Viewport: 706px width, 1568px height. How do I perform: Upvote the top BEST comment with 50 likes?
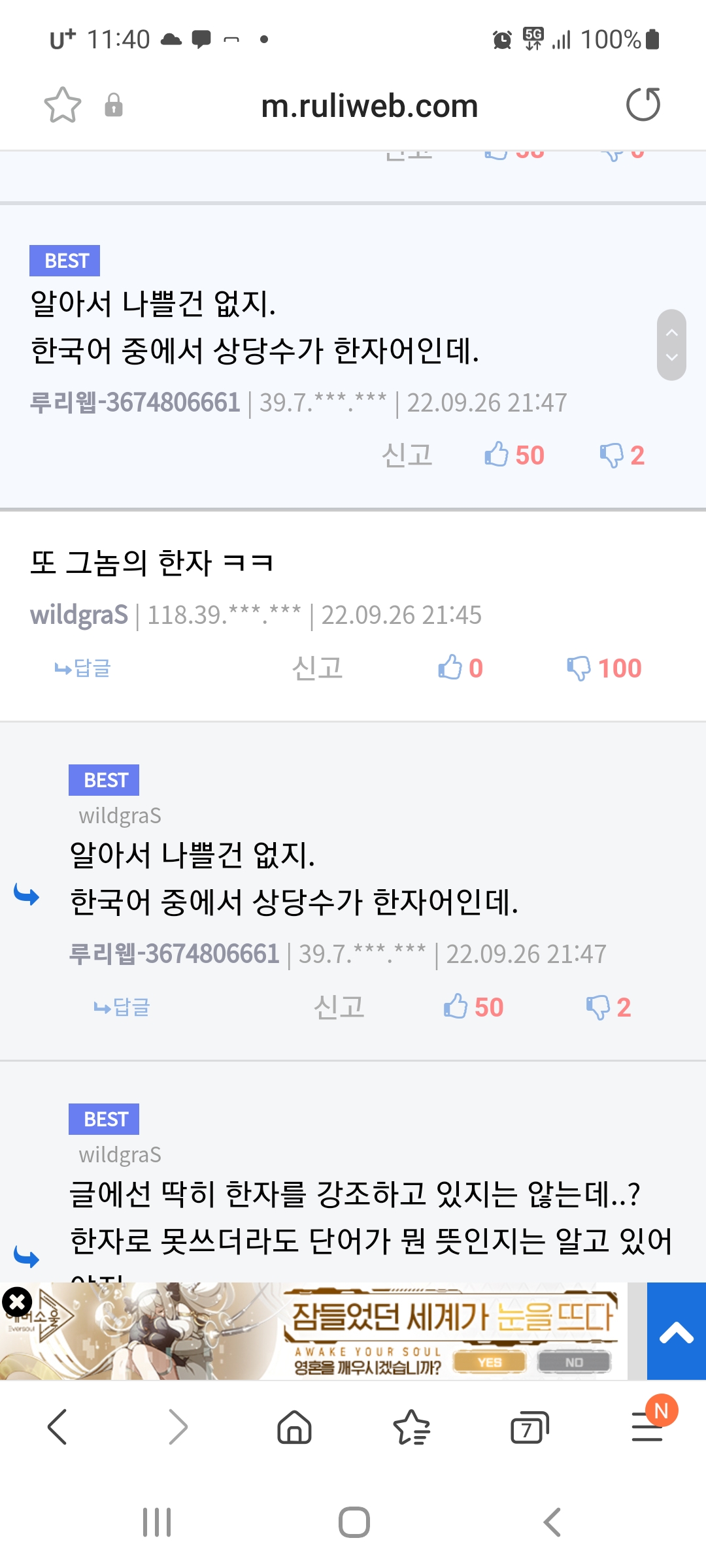(514, 455)
